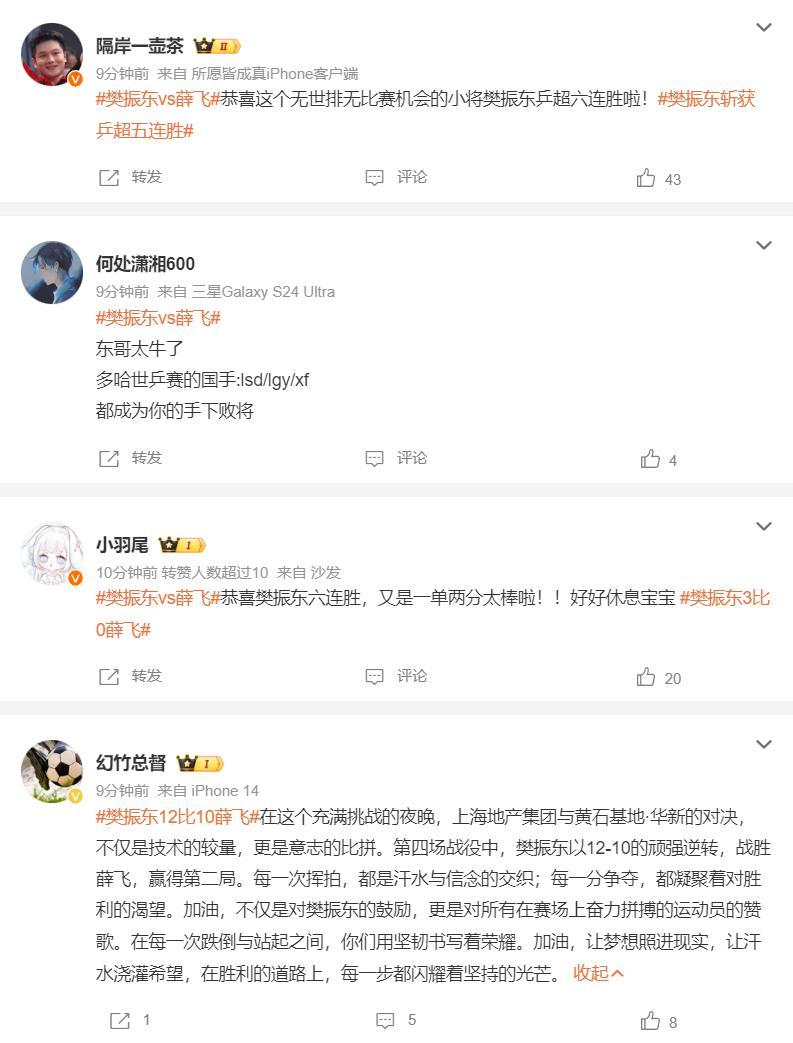This screenshot has width=793, height=1043.
Task: View the 5 comments on 幻竹总督's post
Action: [395, 1021]
